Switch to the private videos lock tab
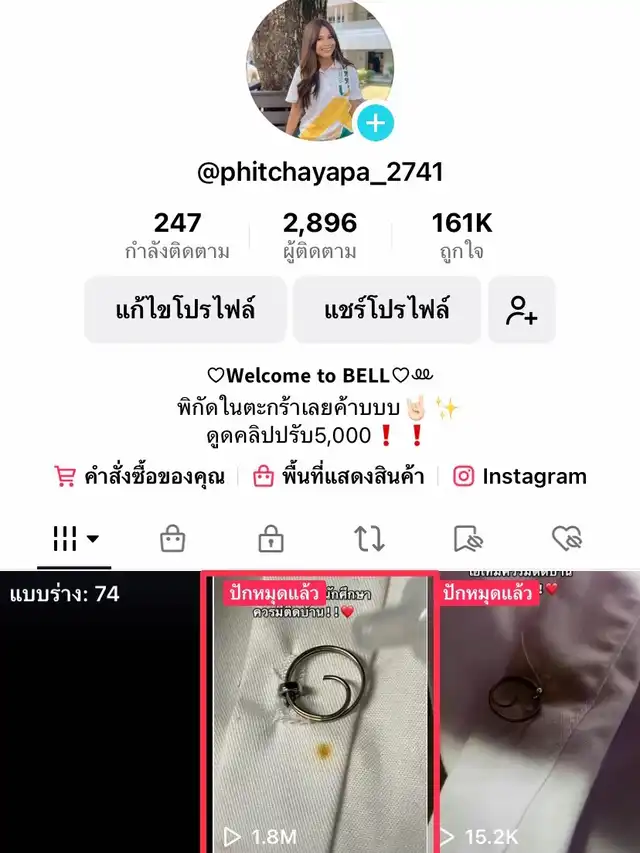The height and width of the screenshot is (853, 640). 270,540
